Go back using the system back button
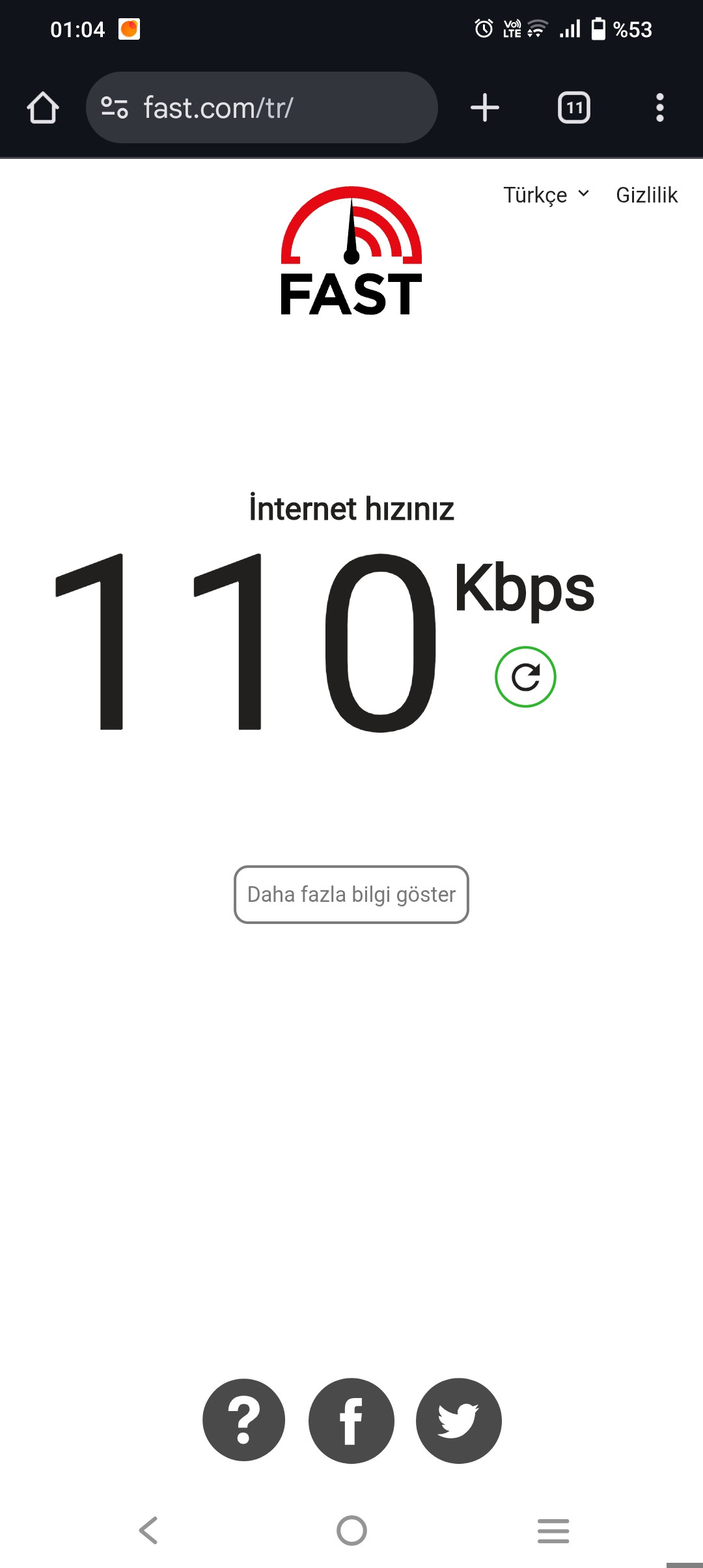This screenshot has width=703, height=1568. (148, 1530)
